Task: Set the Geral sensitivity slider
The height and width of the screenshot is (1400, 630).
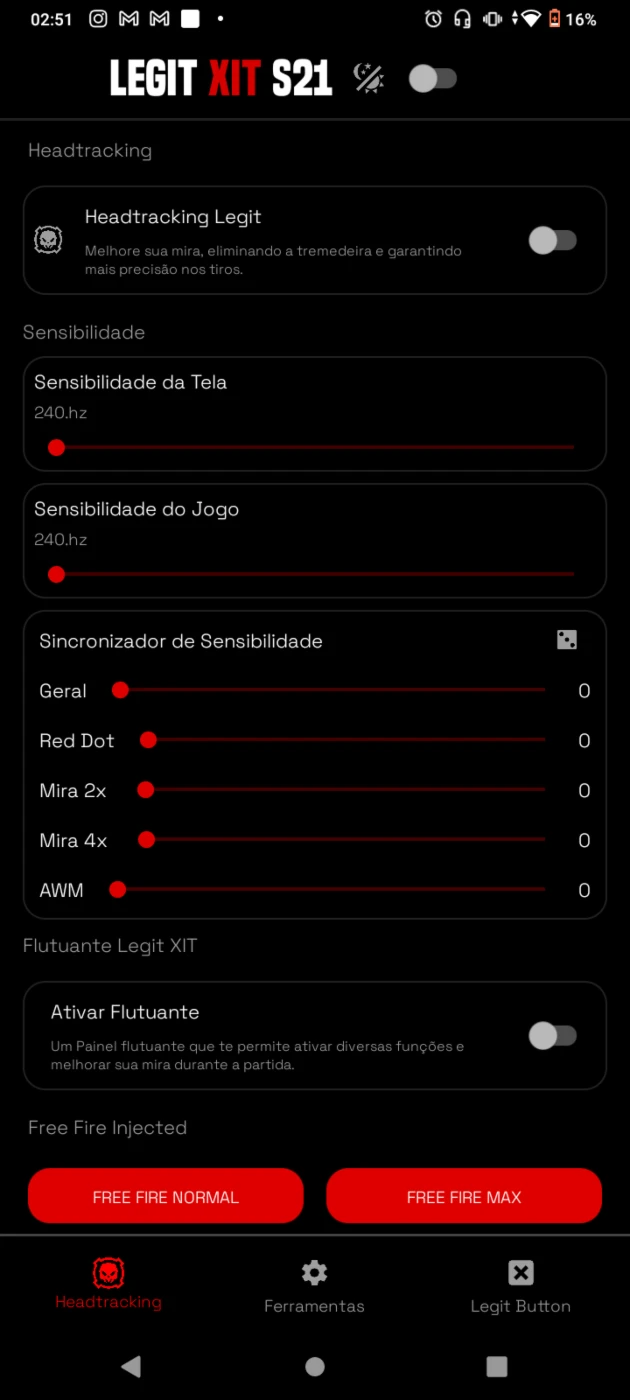Action: 330,690
